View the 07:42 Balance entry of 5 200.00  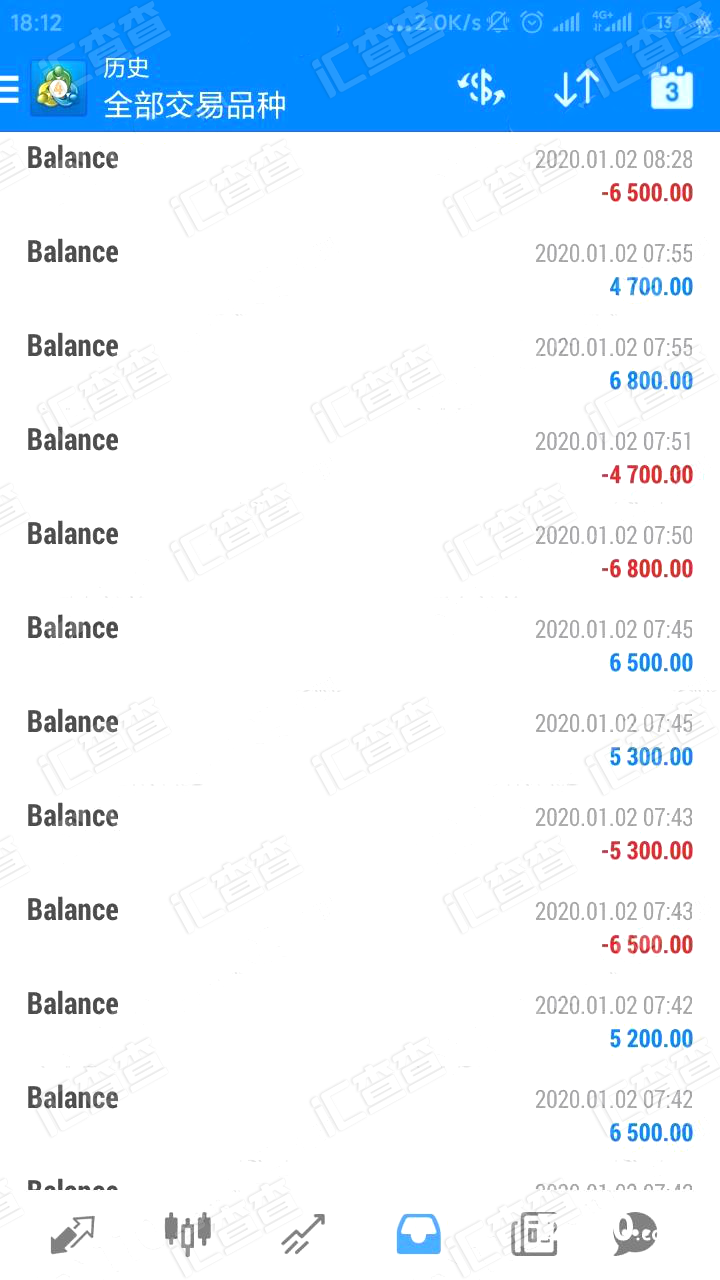point(360,1020)
